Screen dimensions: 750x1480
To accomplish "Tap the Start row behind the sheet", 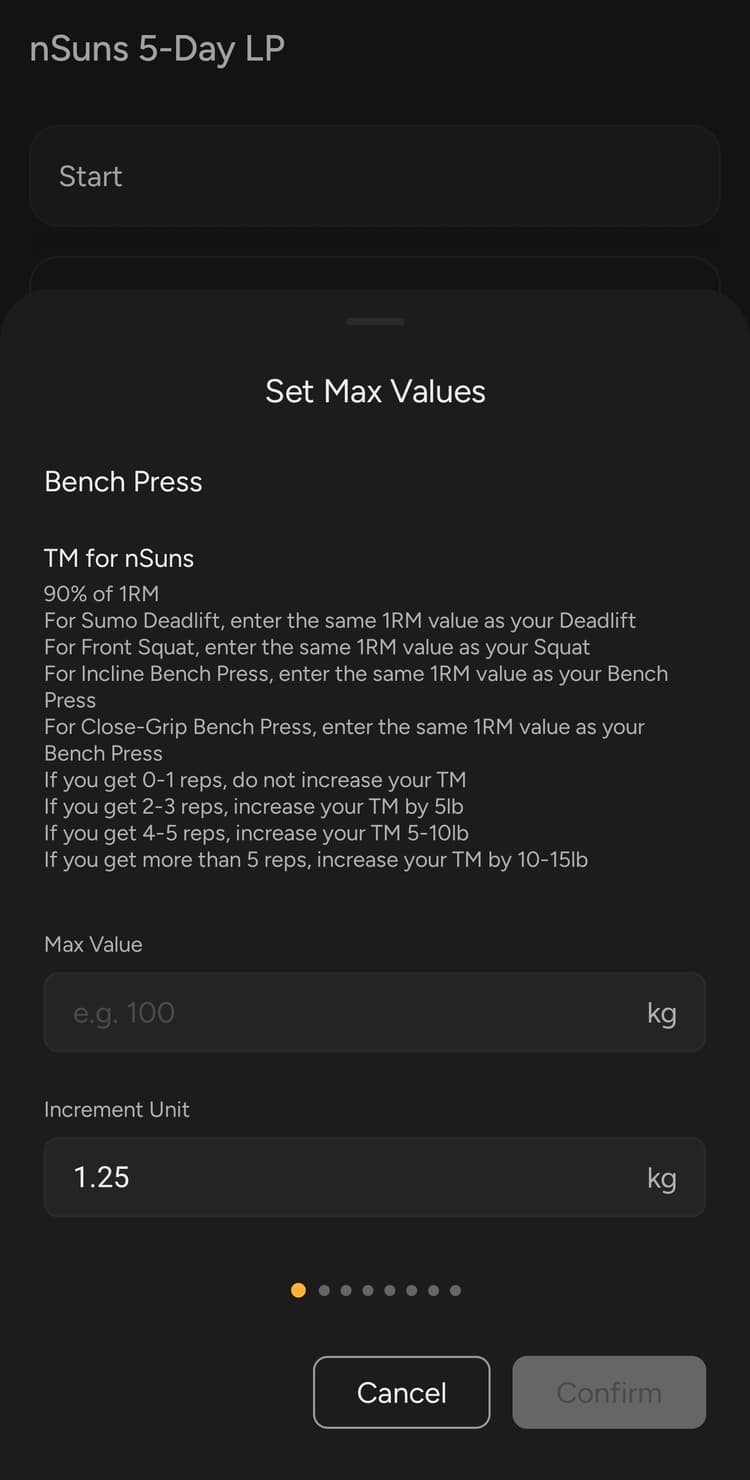I will pyautogui.click(x=374, y=176).
